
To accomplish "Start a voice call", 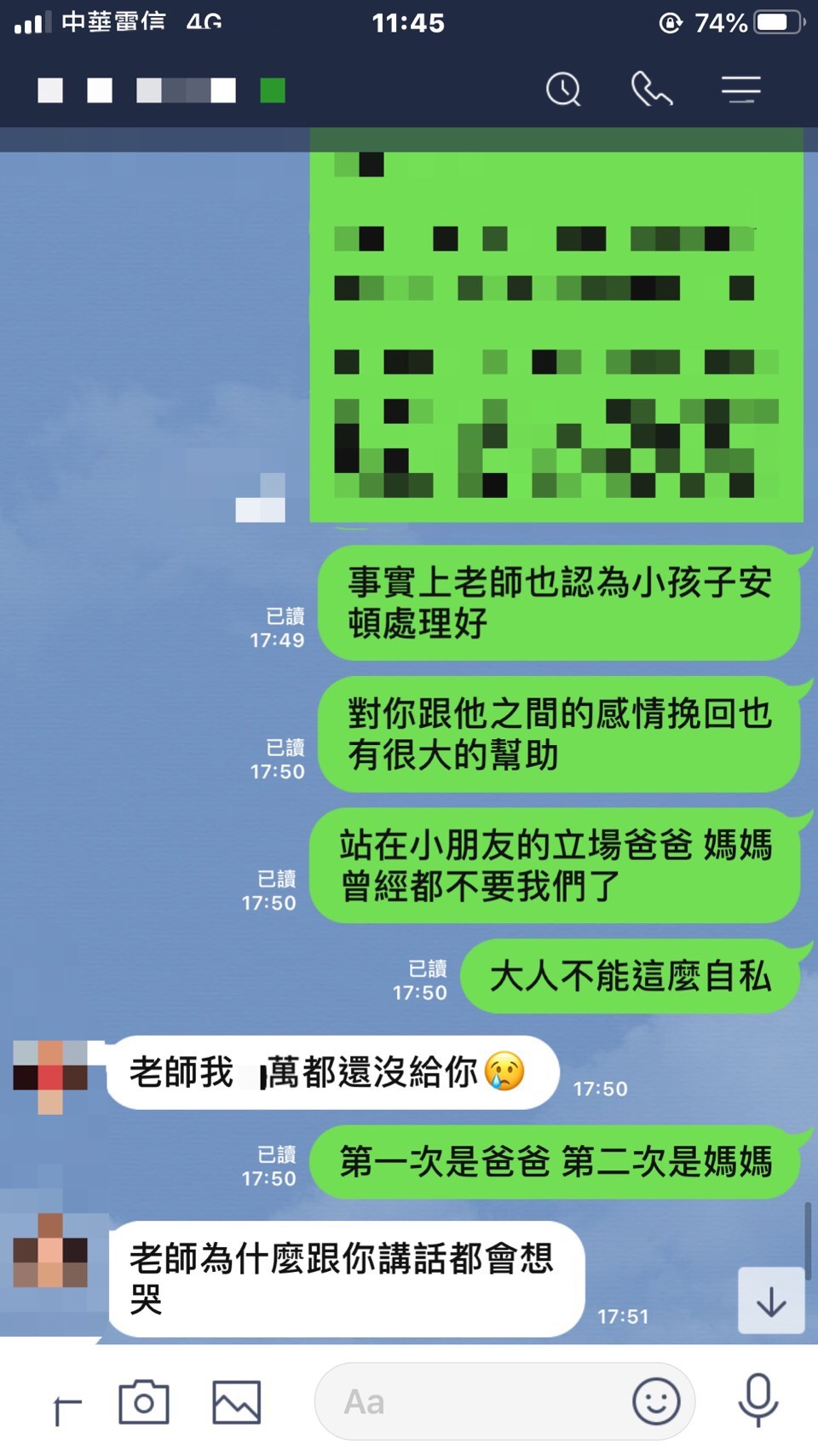I will click(652, 89).
